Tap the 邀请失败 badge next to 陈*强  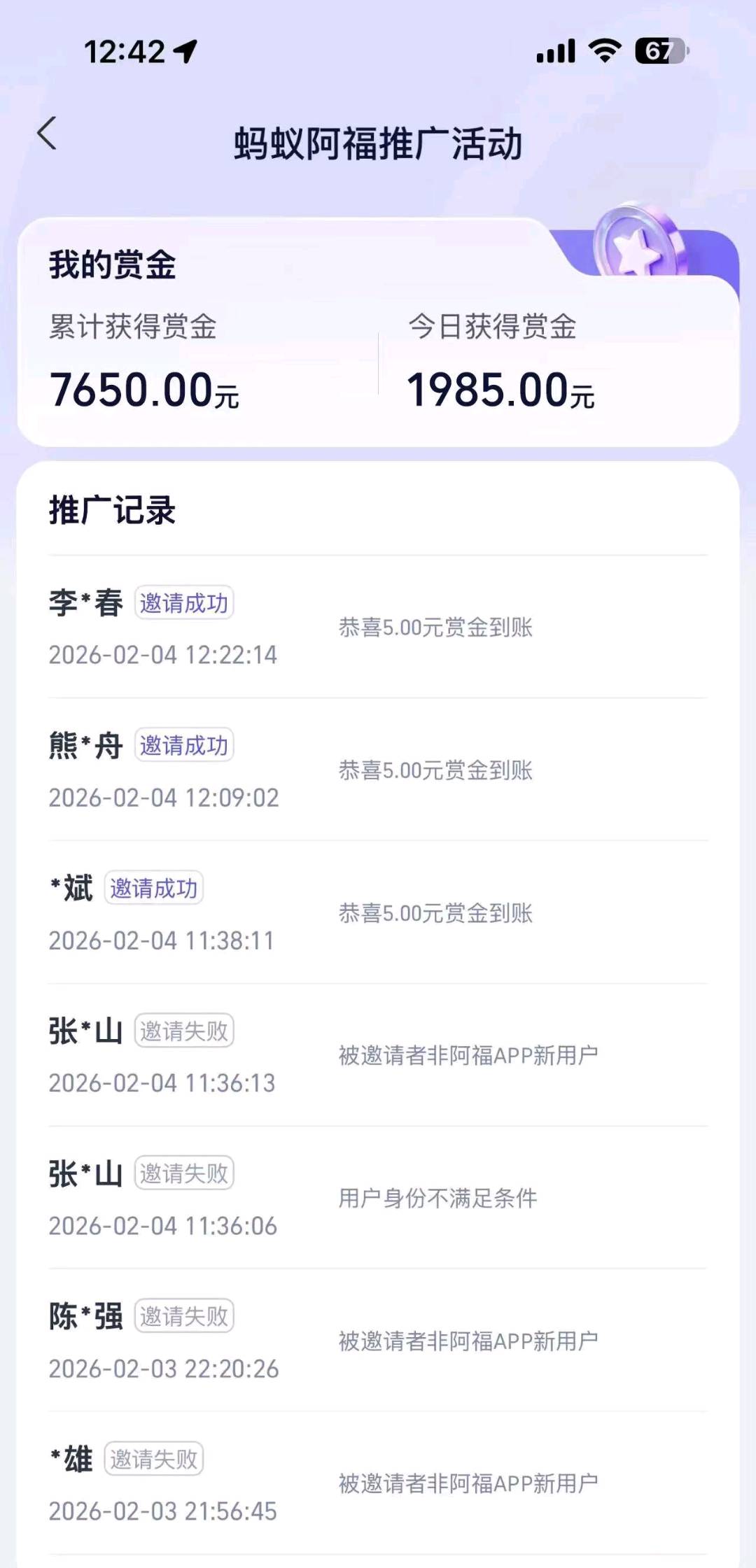click(x=185, y=1315)
